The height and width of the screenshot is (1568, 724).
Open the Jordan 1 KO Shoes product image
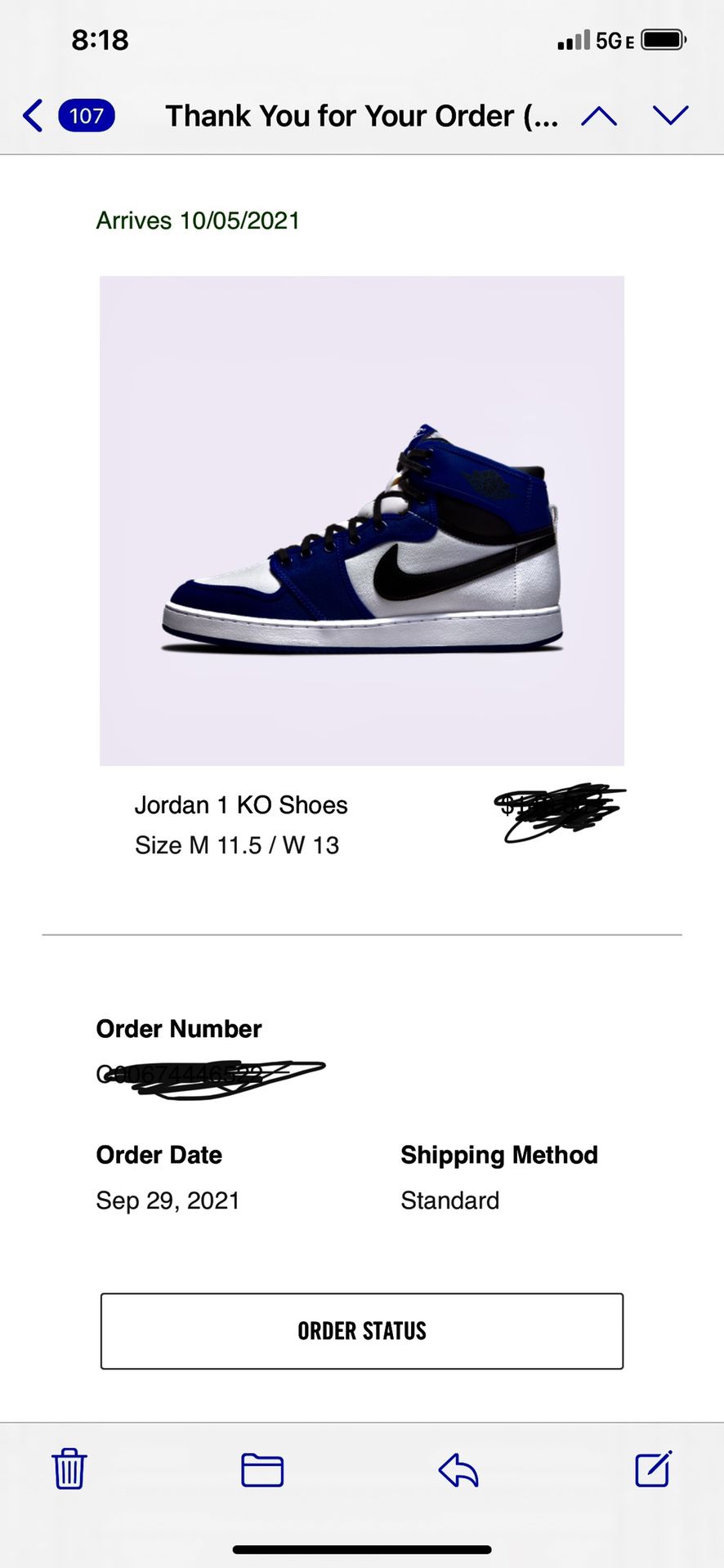[360, 519]
